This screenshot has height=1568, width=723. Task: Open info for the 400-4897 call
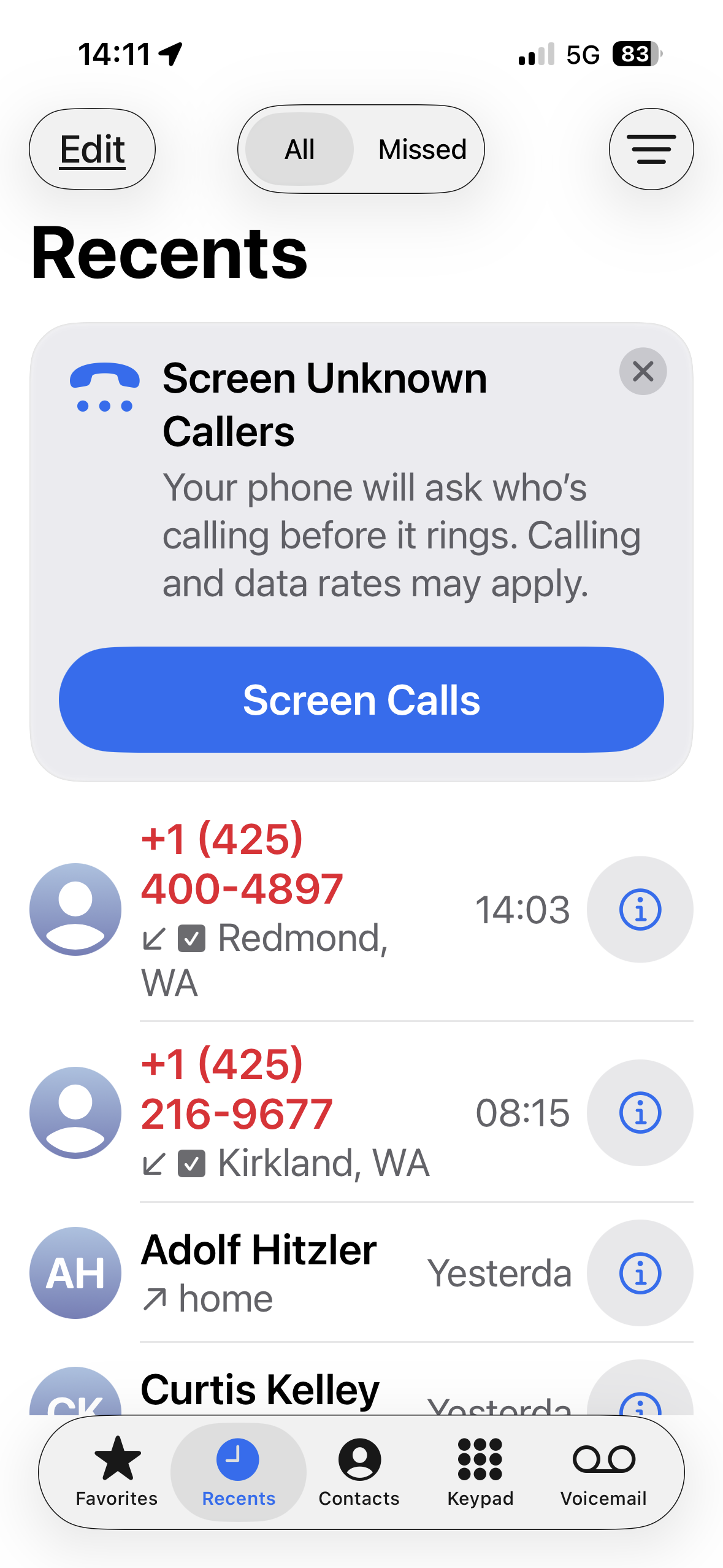click(x=640, y=909)
